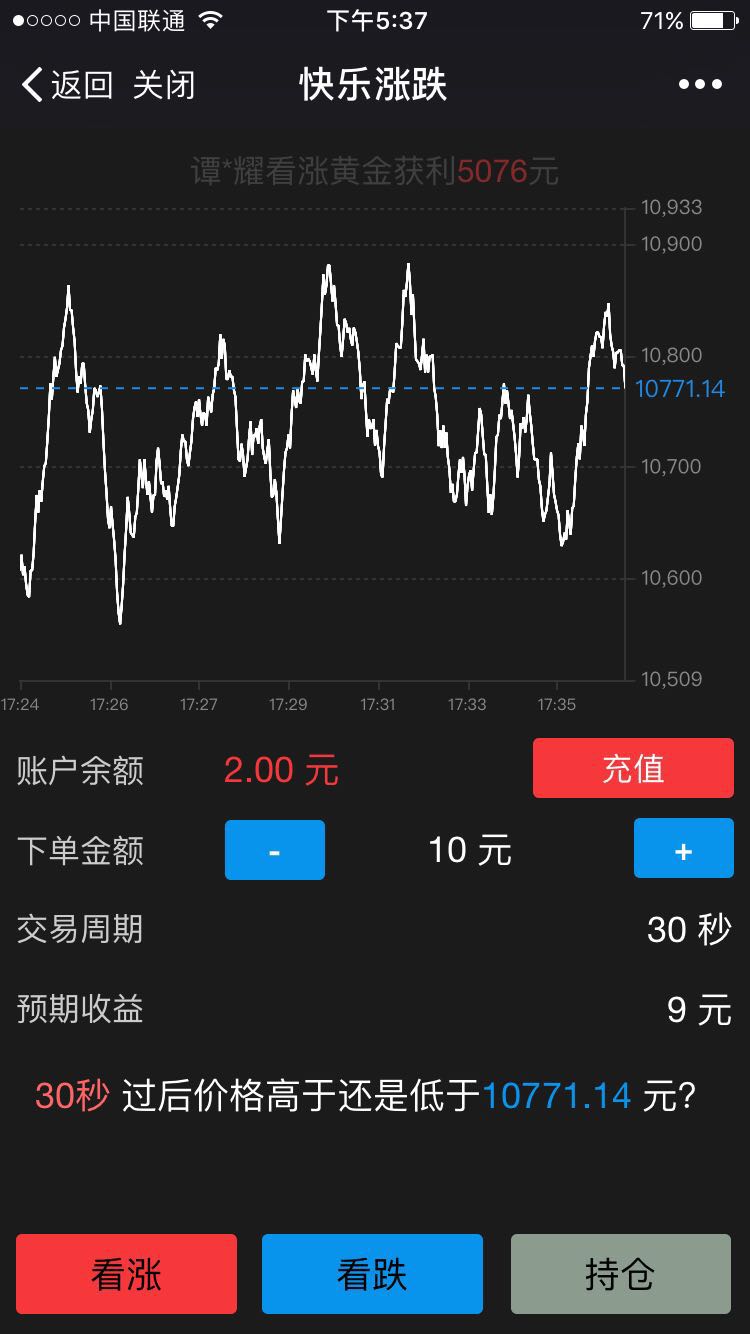Click the blue 10771.14 price link

click(x=556, y=1095)
